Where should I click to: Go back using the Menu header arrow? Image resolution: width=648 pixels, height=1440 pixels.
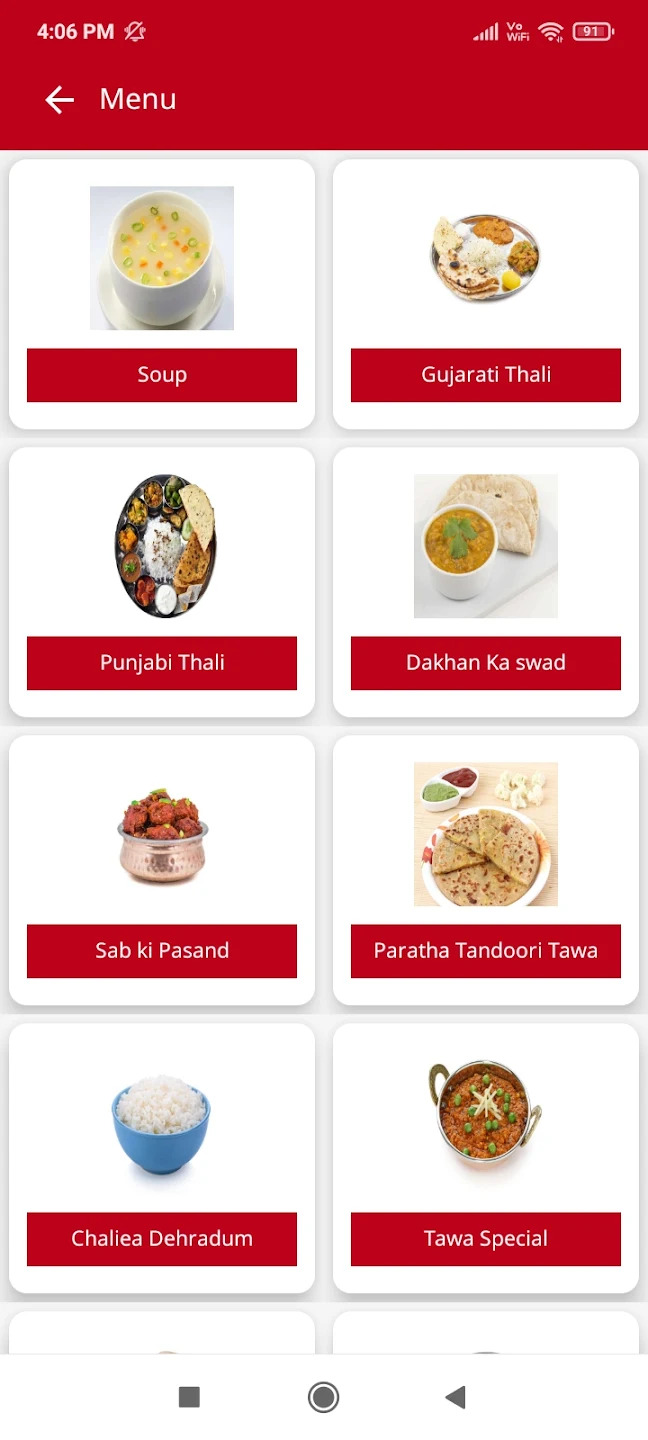point(60,99)
